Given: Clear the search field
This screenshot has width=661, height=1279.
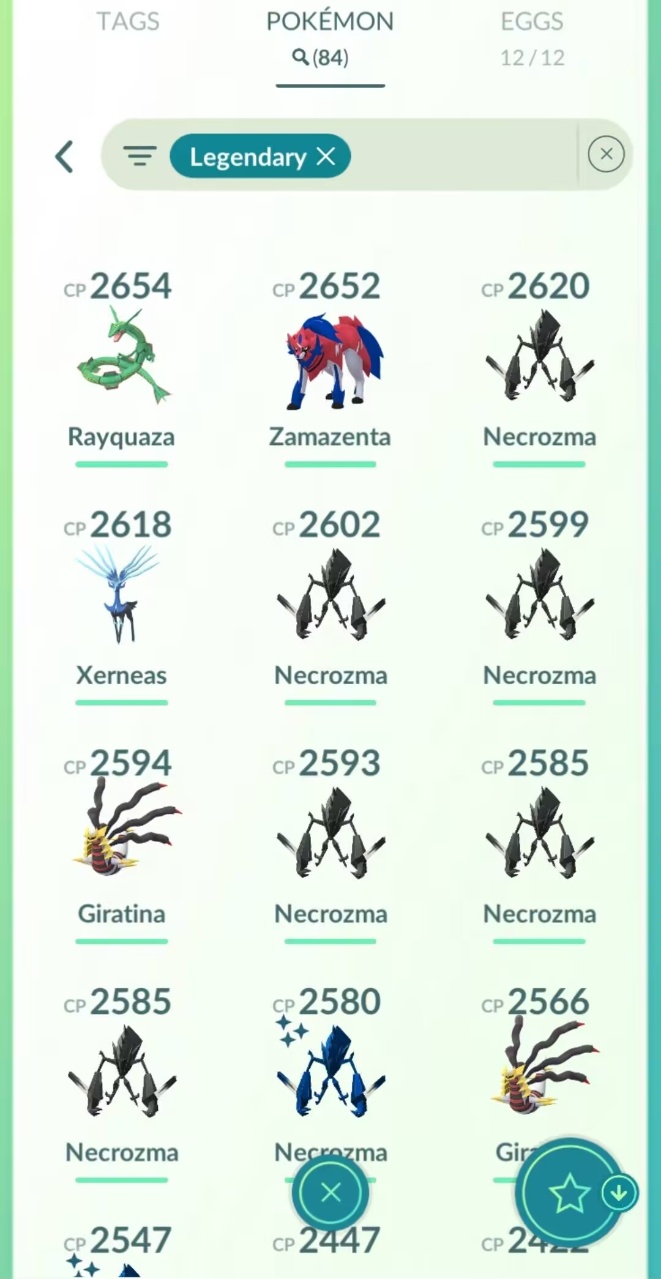Looking at the screenshot, I should (605, 154).
